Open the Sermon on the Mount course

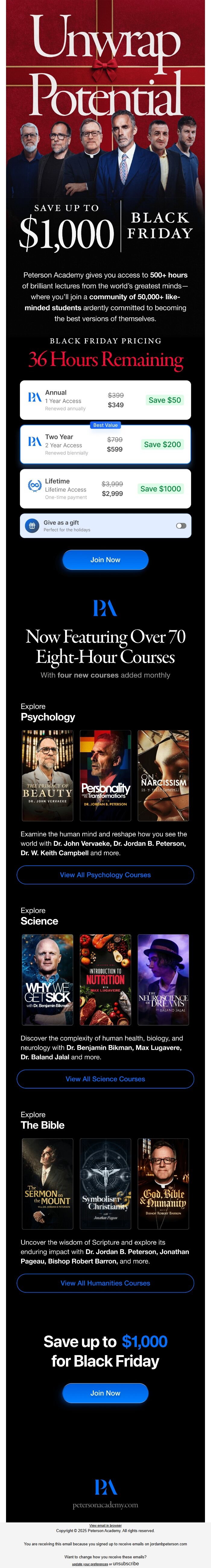point(47,1183)
